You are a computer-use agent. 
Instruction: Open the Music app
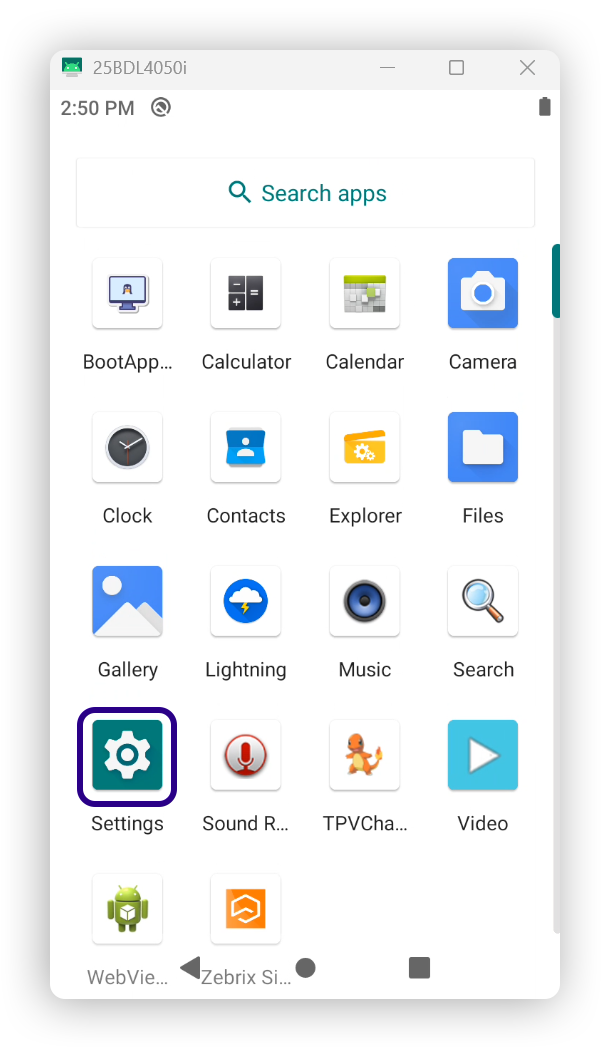[x=365, y=601]
